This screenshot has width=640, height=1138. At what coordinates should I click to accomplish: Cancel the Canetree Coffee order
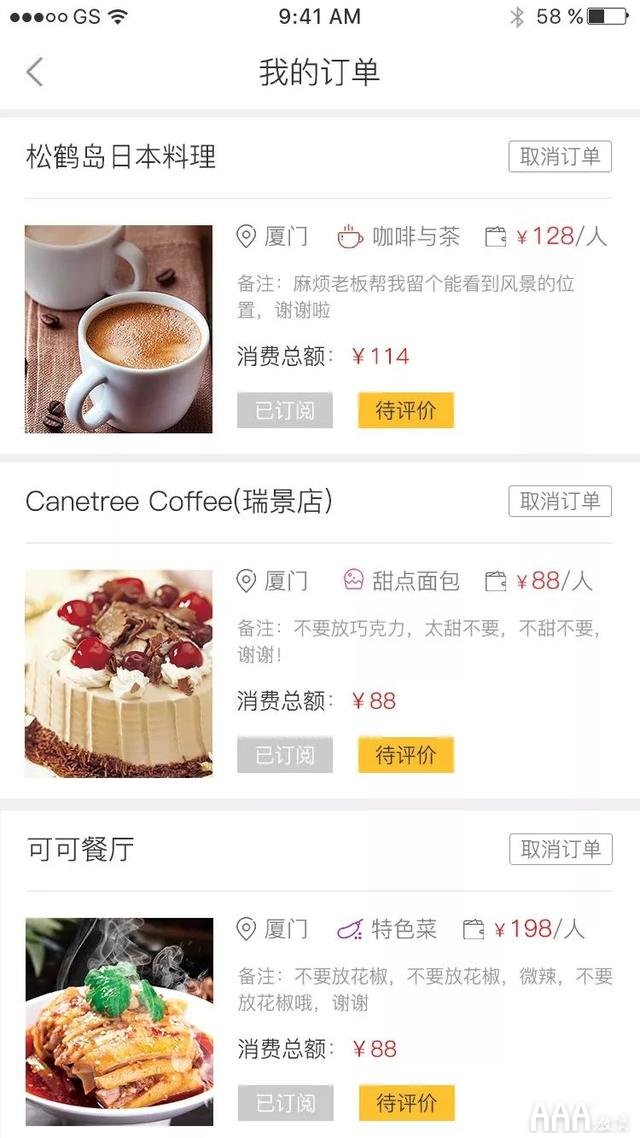(559, 501)
